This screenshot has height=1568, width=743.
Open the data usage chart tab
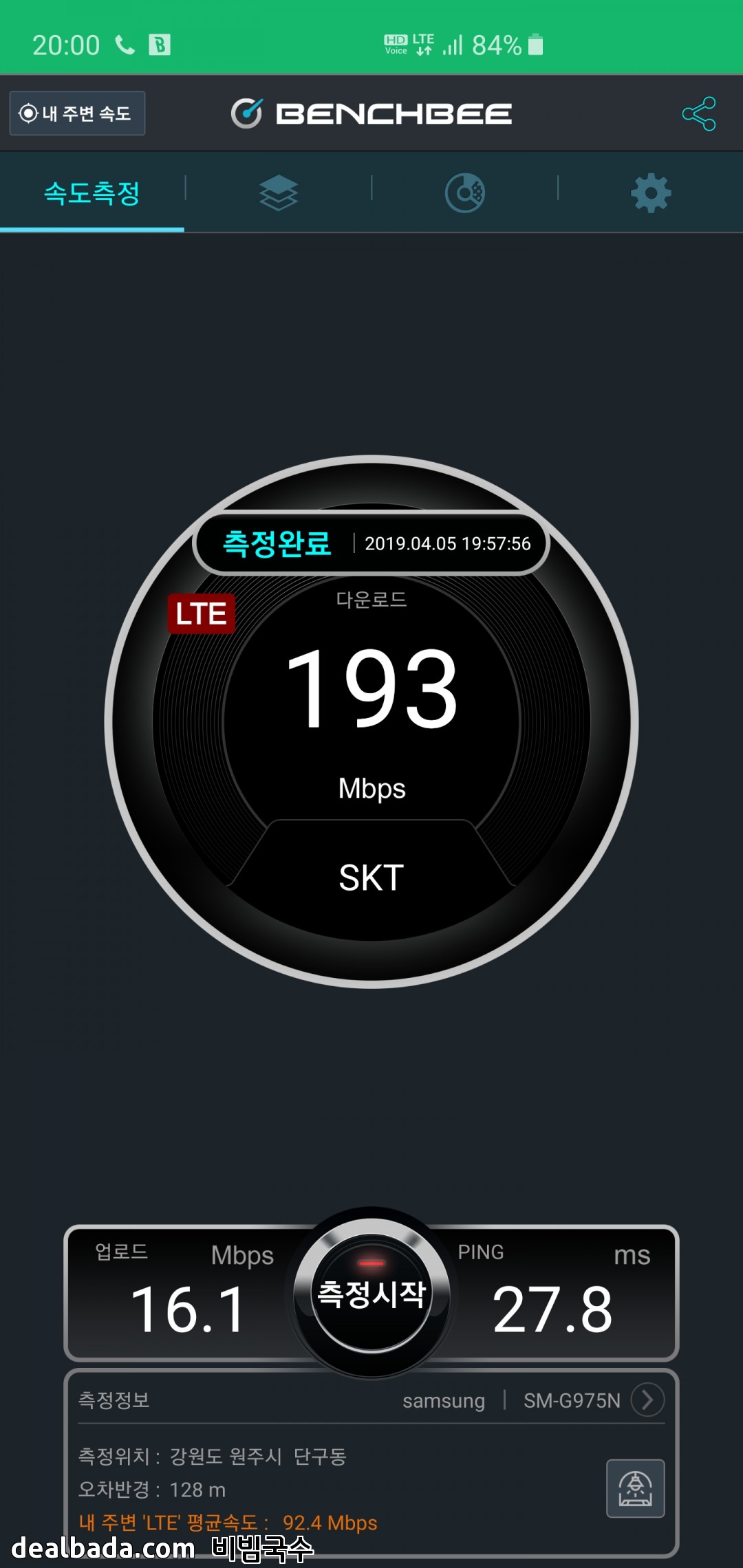465,193
